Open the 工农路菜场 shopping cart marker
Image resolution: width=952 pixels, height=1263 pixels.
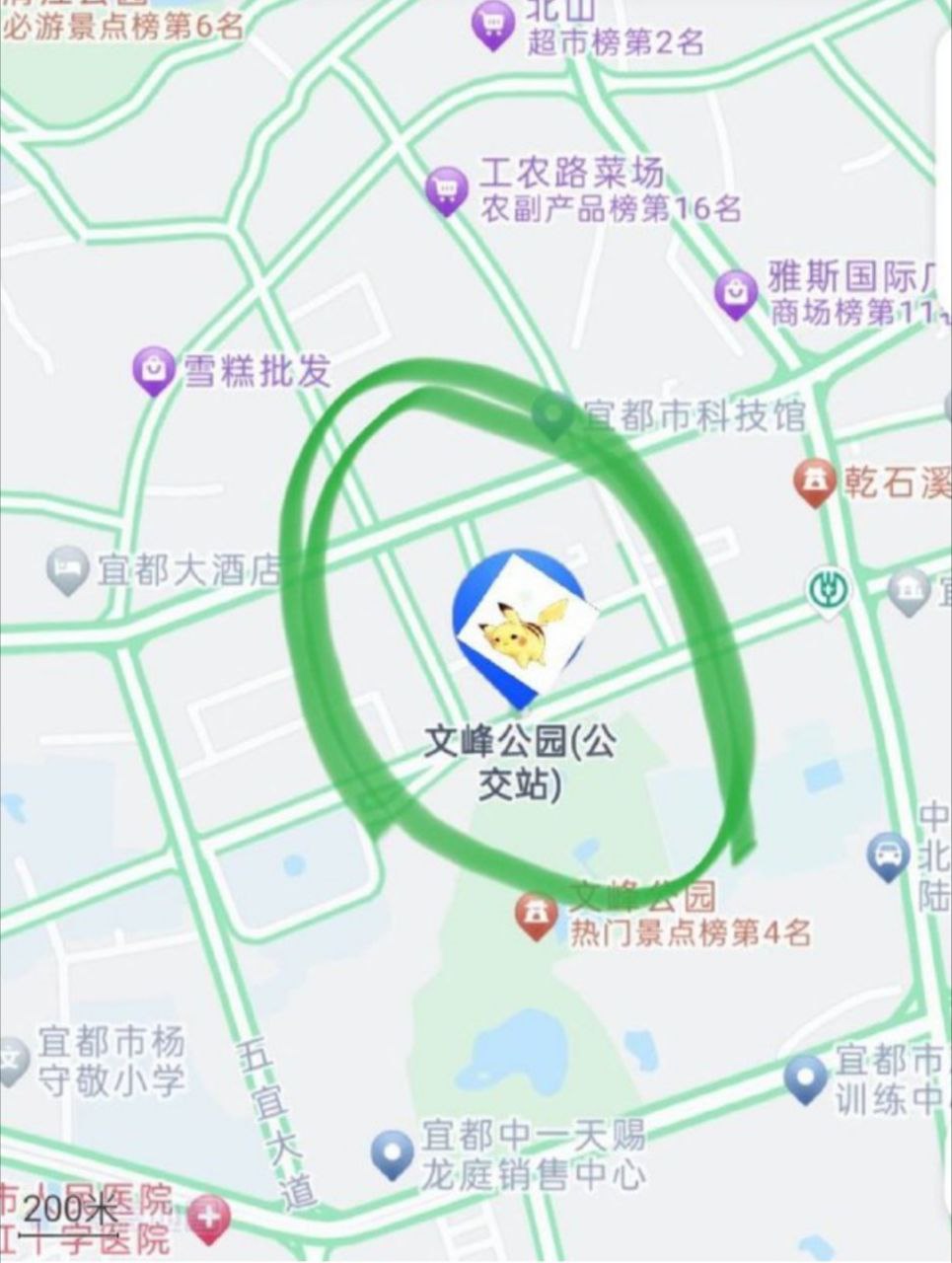(x=446, y=188)
